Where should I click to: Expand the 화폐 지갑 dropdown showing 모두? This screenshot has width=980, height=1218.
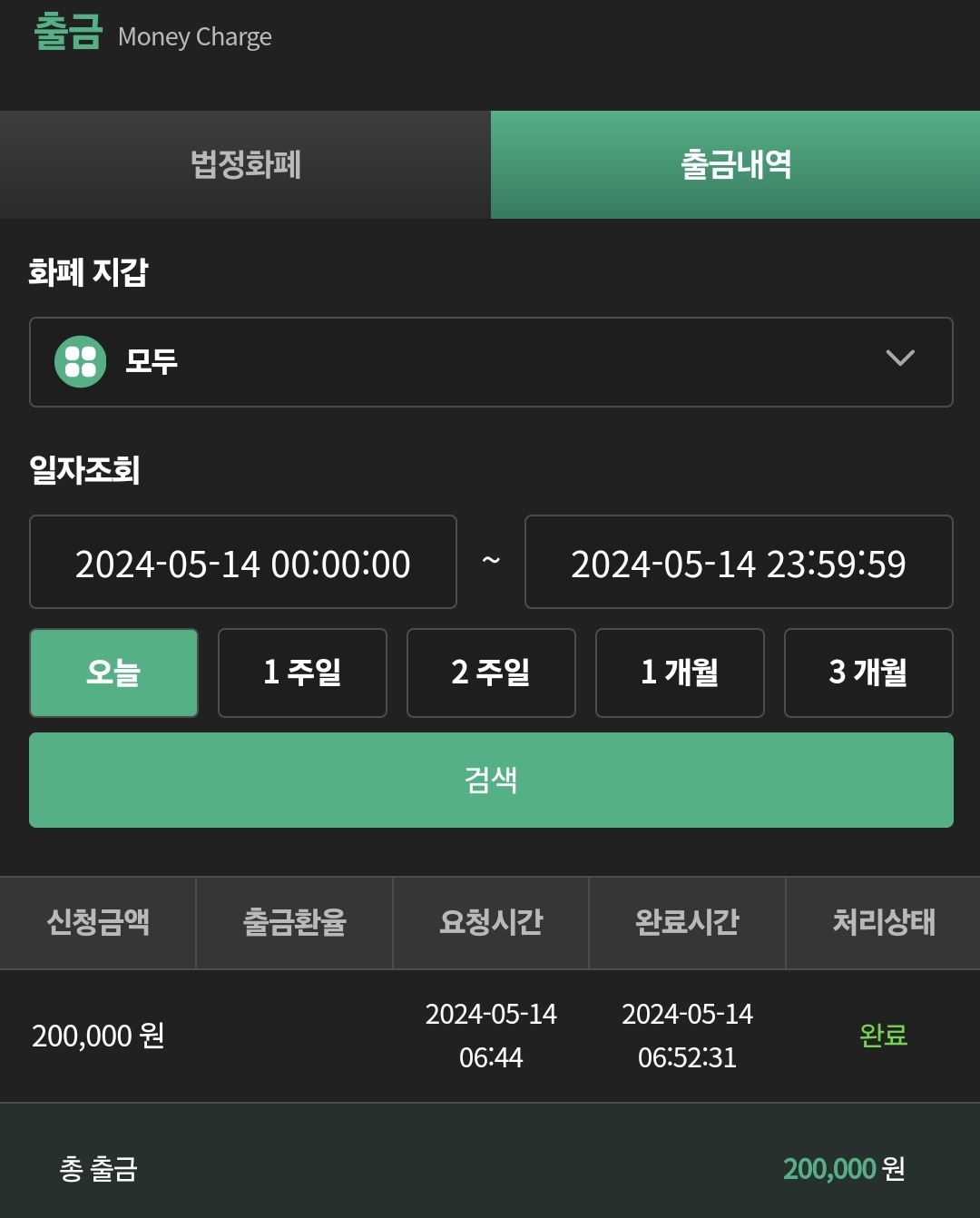[491, 362]
